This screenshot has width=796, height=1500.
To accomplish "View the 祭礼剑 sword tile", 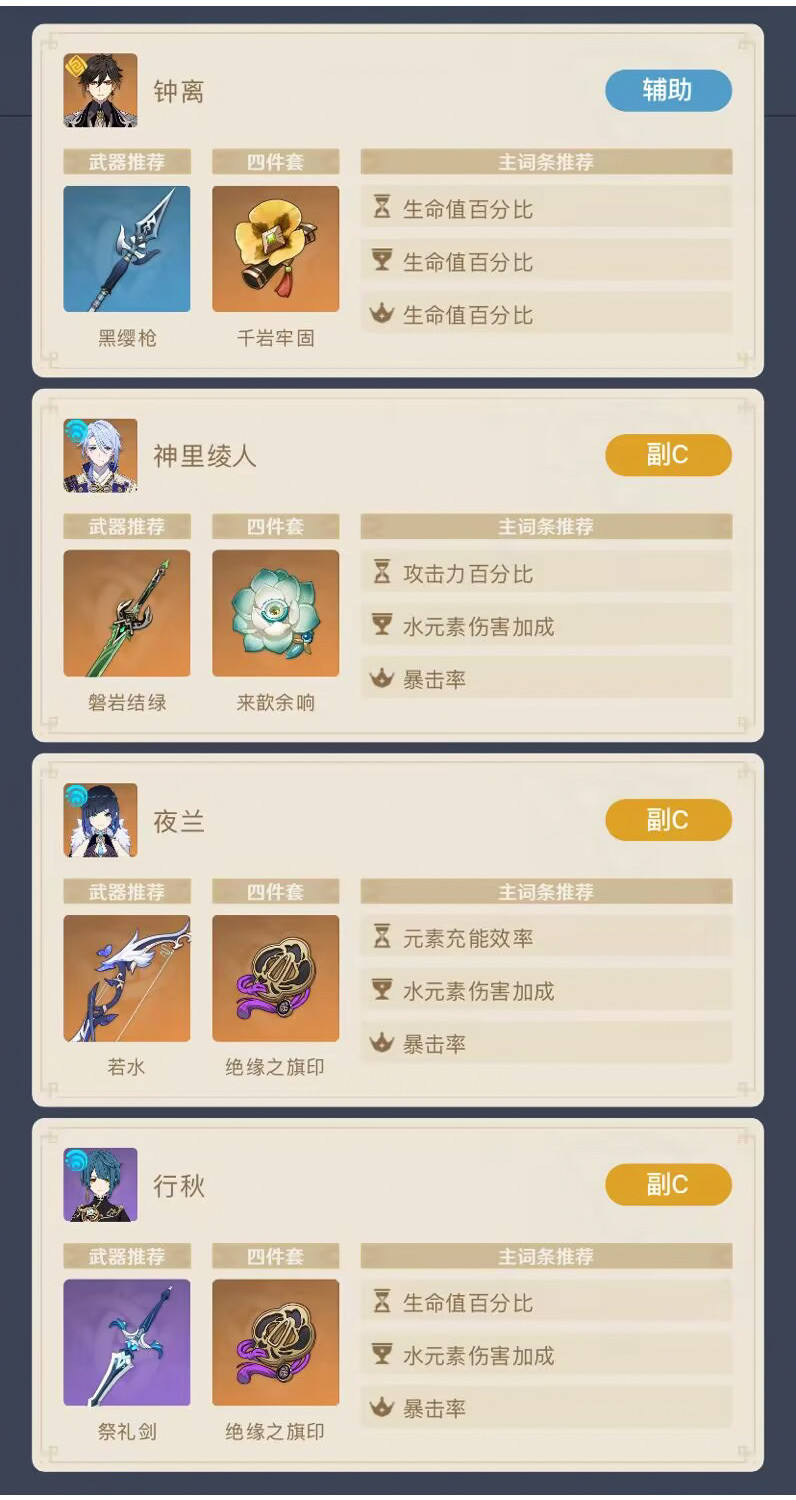I will click(x=126, y=1343).
